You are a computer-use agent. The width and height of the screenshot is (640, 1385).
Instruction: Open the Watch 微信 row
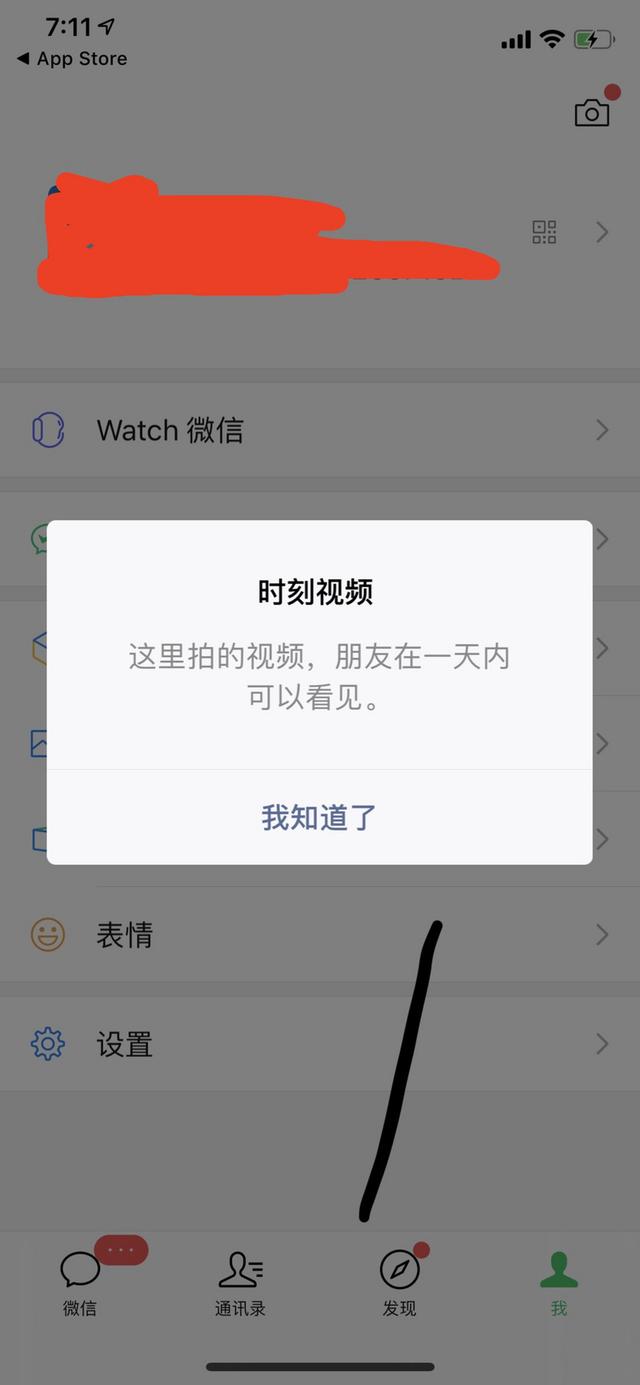click(x=320, y=430)
